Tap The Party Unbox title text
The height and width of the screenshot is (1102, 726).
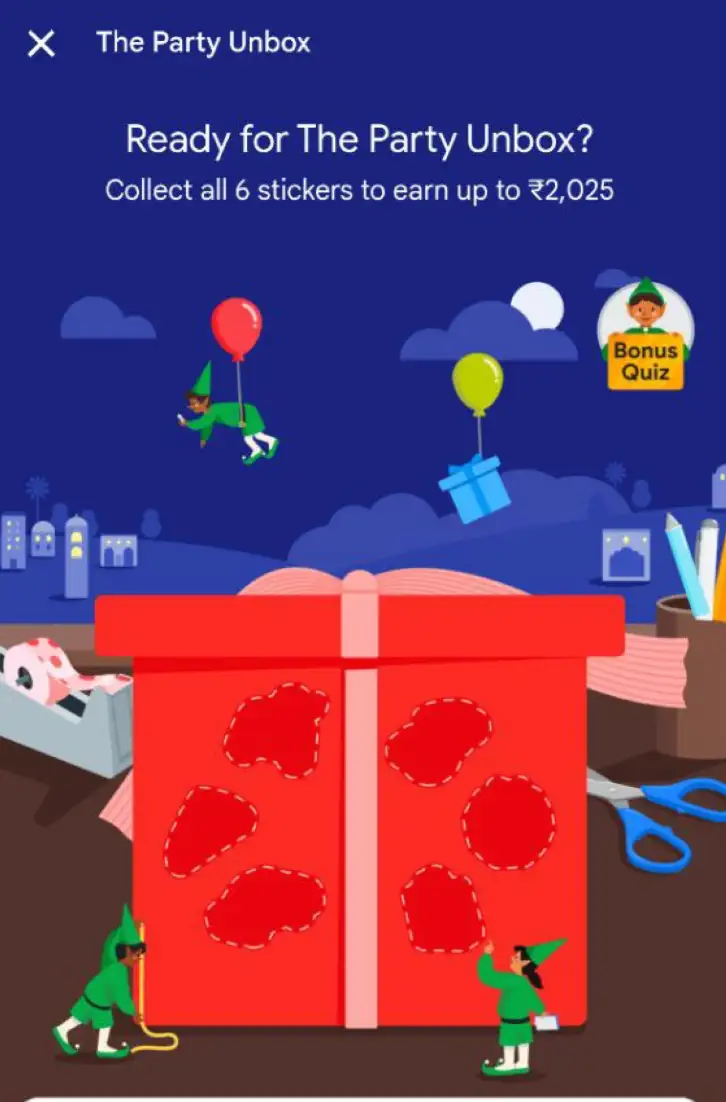203,43
